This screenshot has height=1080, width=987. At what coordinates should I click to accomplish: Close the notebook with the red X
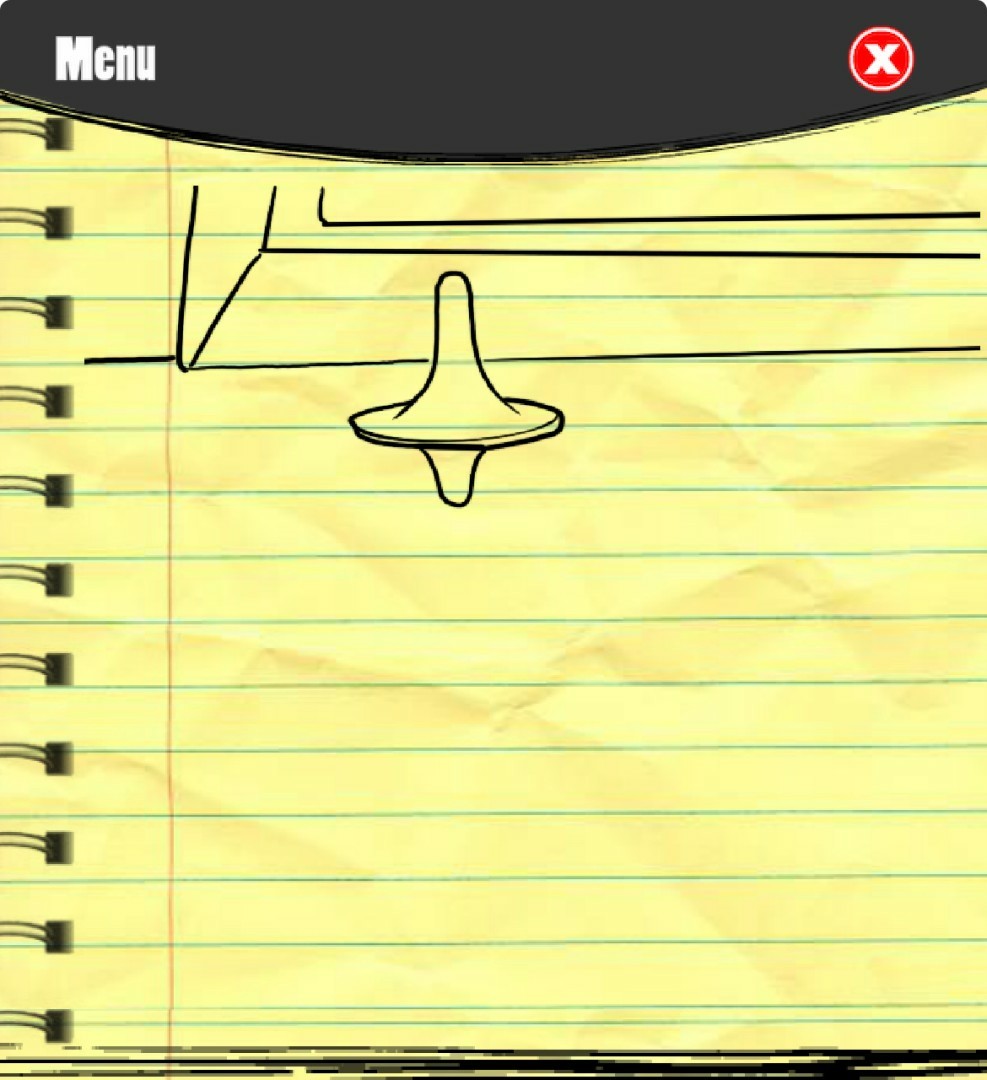coord(881,60)
